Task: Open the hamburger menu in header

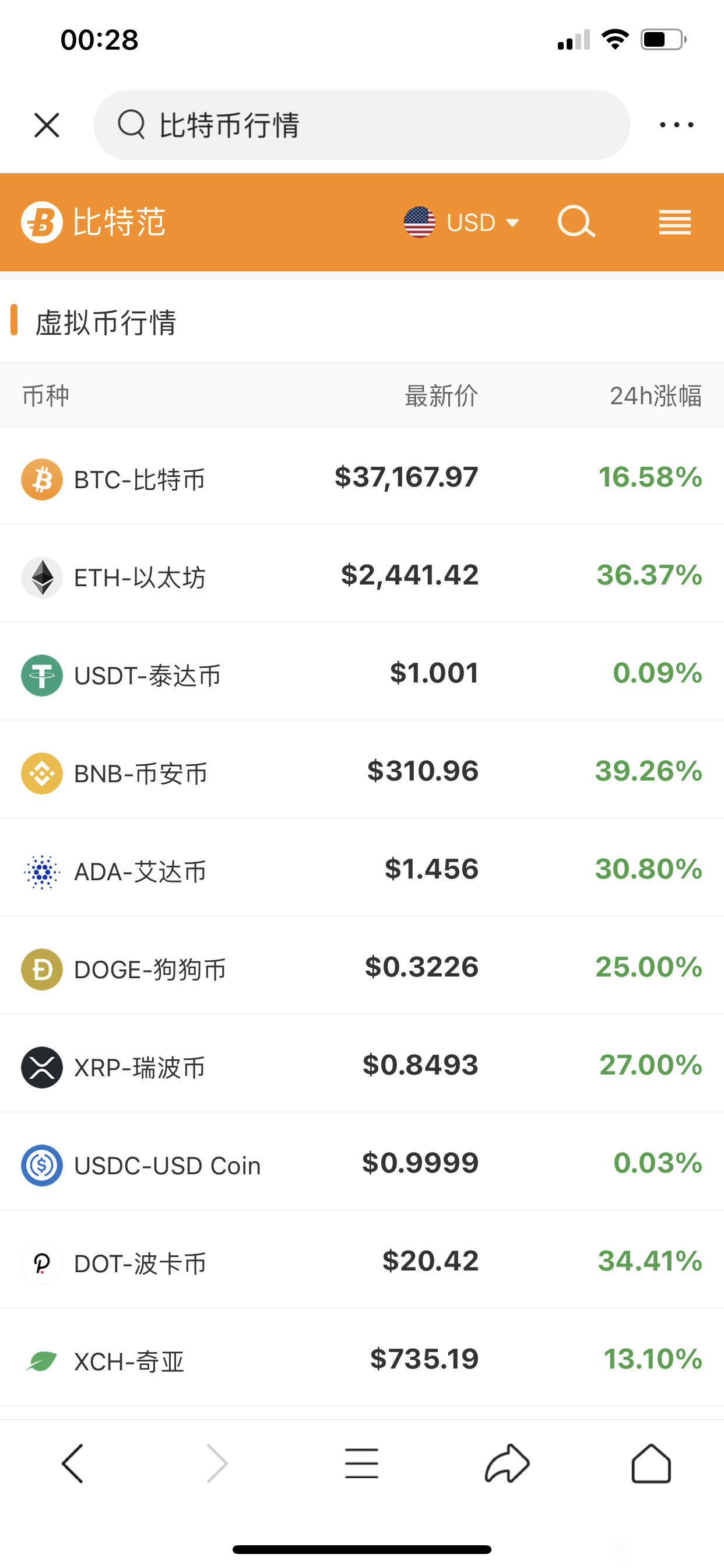Action: click(674, 222)
